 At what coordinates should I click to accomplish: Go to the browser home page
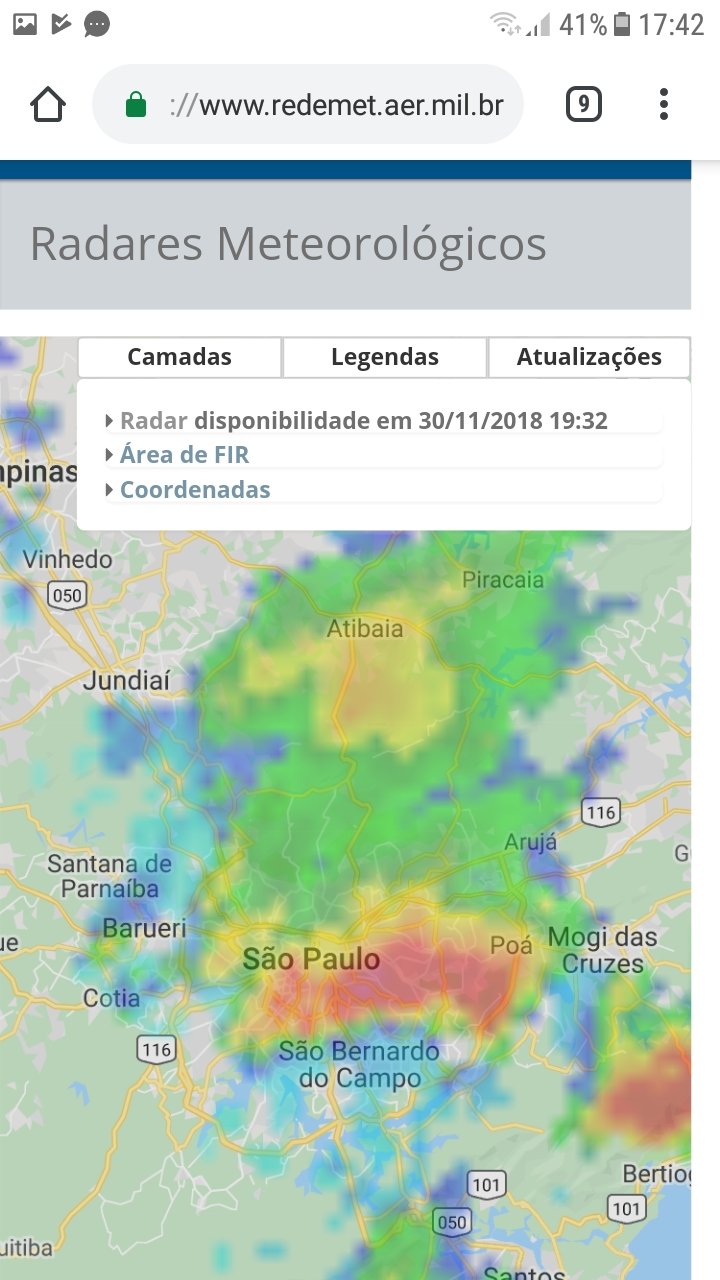[x=48, y=105]
